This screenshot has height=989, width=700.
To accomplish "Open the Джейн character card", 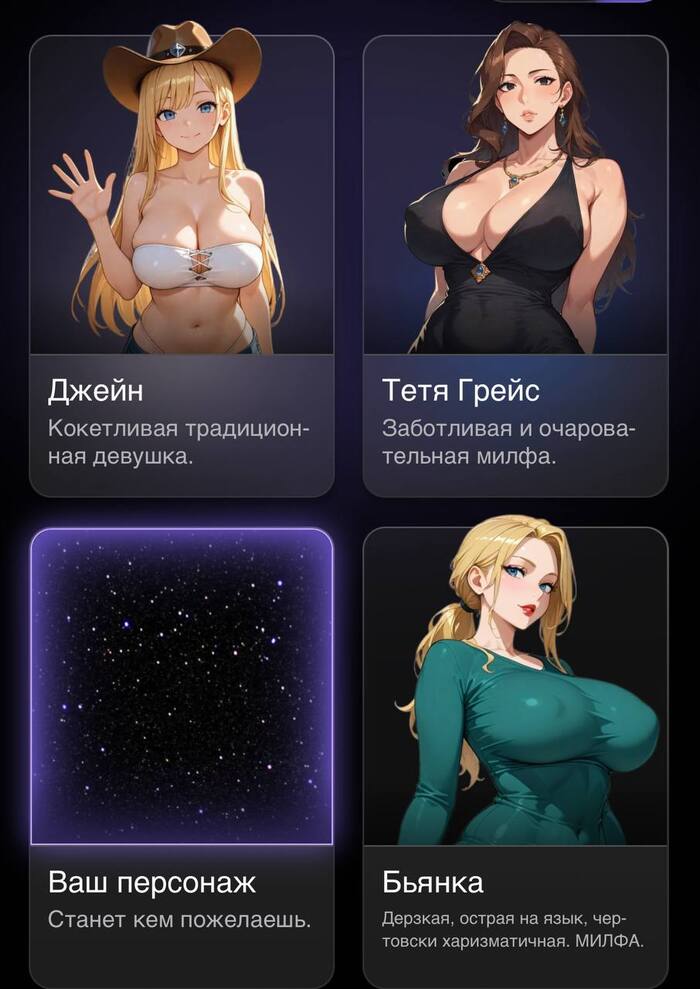I will [181, 267].
